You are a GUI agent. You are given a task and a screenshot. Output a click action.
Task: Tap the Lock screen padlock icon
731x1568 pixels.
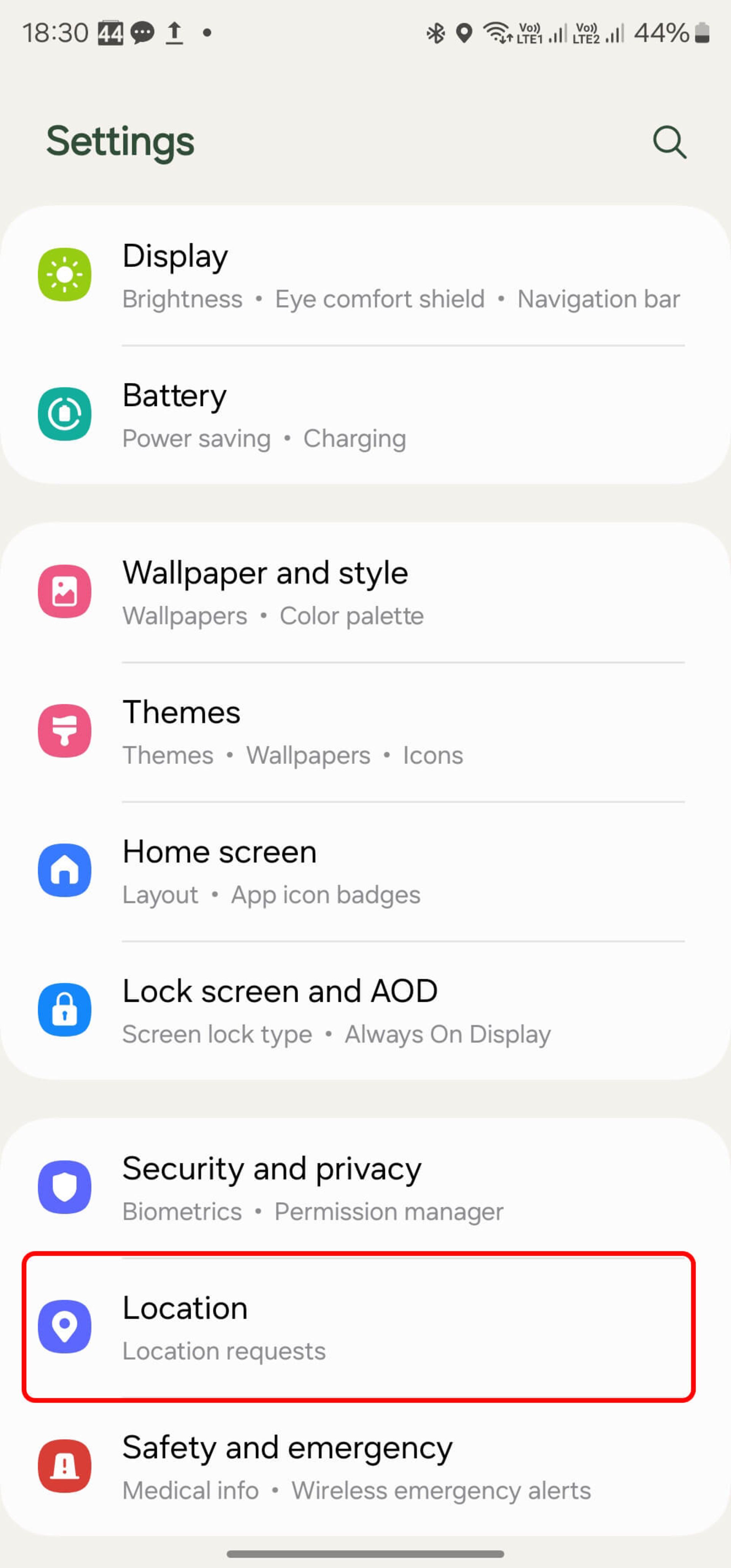coord(64,1009)
